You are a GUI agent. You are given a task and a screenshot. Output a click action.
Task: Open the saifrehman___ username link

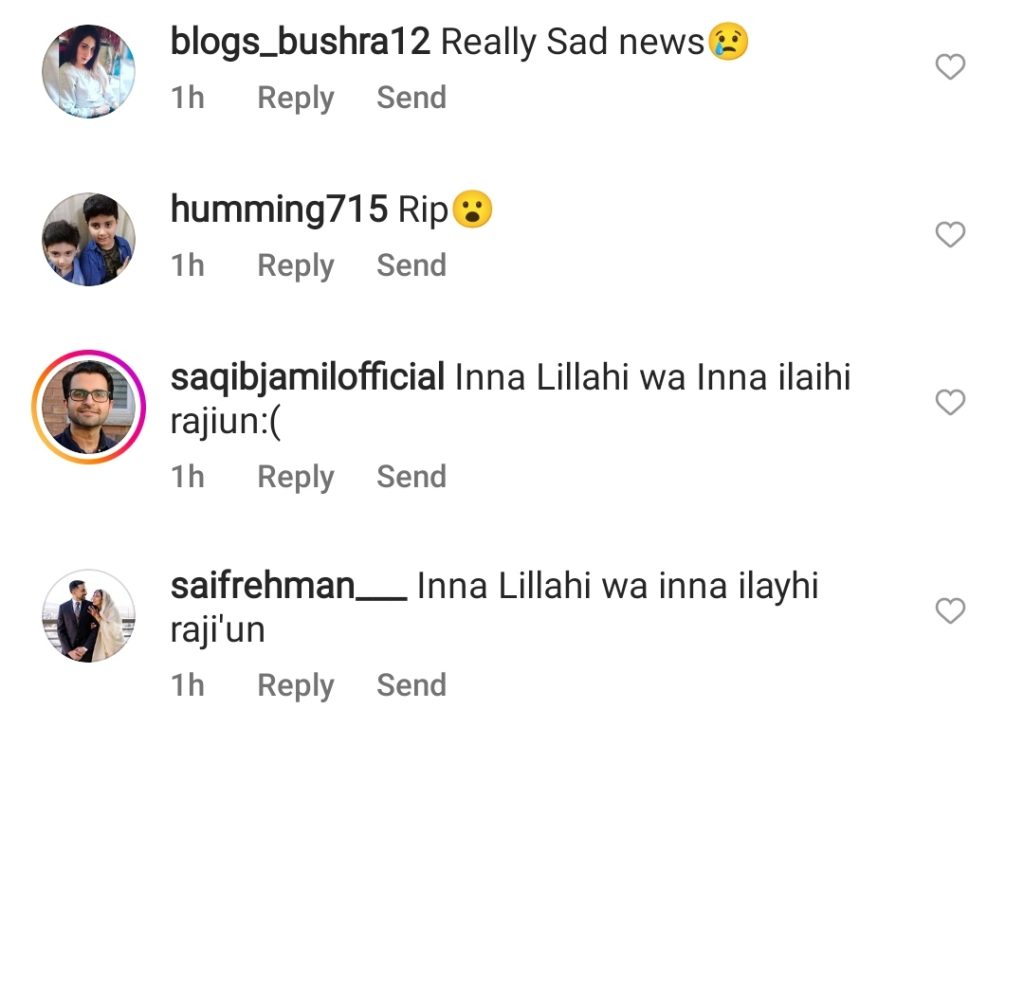coord(288,586)
